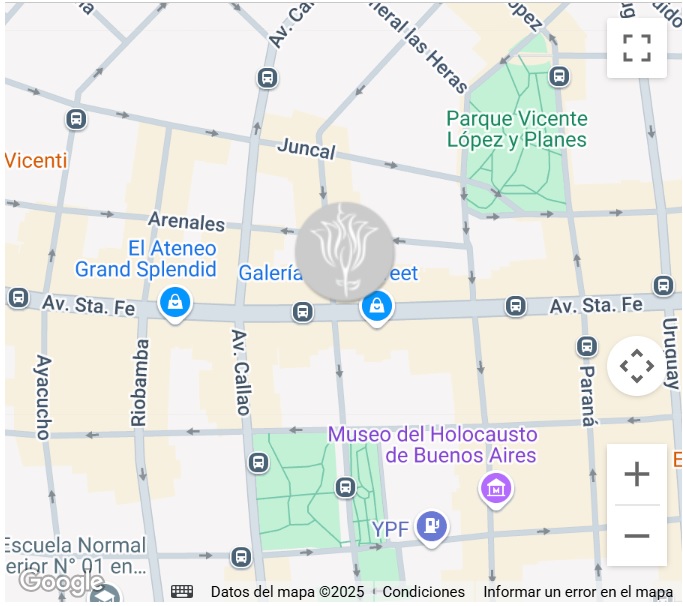Select Informar un error en el mapa

pyautogui.click(x=578, y=592)
